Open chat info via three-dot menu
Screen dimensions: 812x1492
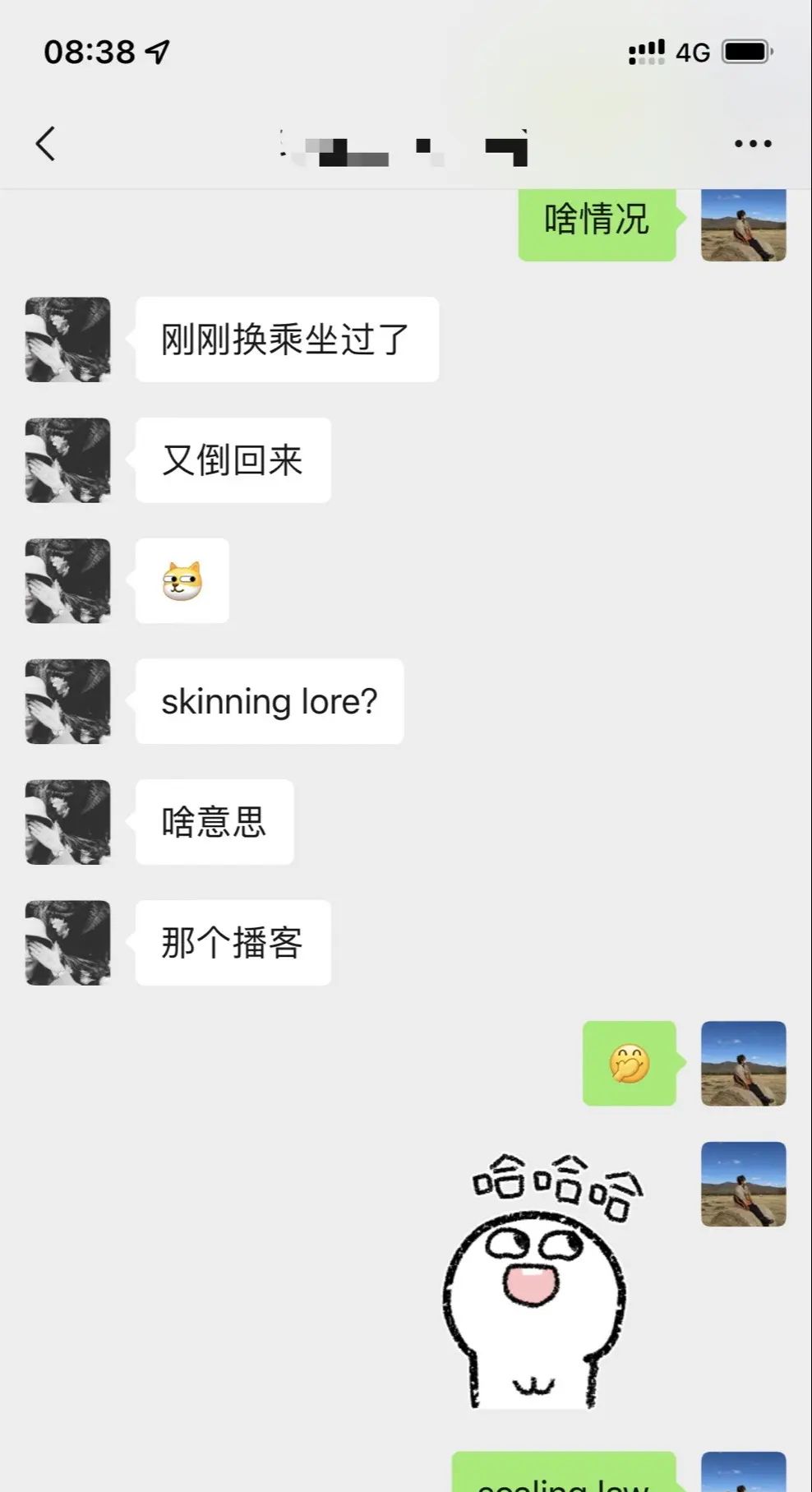752,144
